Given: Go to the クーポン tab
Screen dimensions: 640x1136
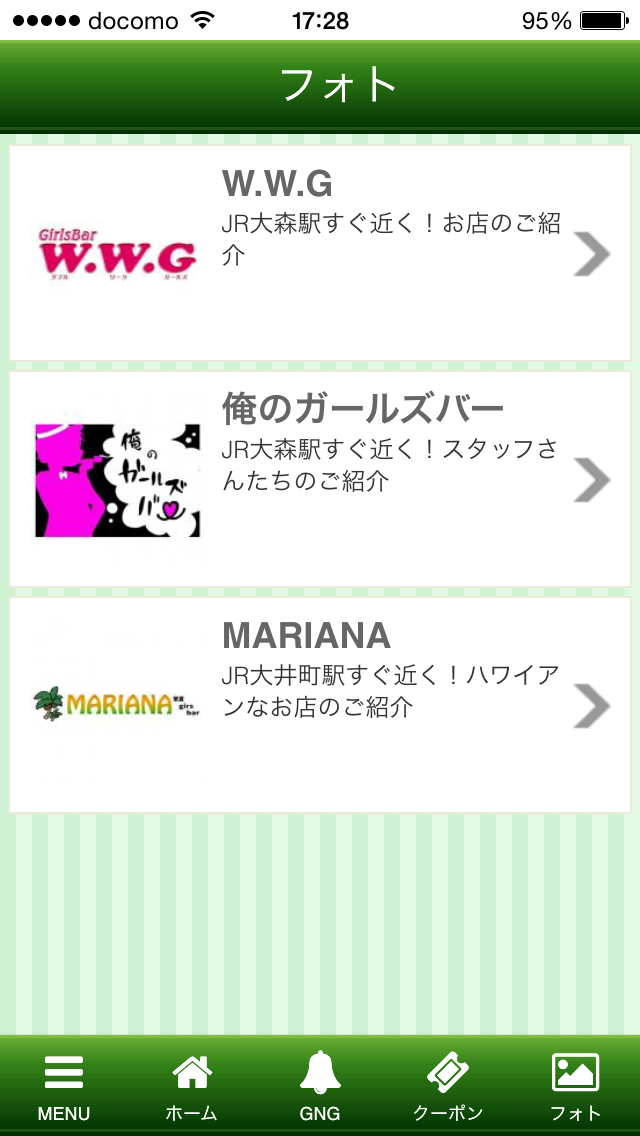Looking at the screenshot, I should coord(448,1087).
